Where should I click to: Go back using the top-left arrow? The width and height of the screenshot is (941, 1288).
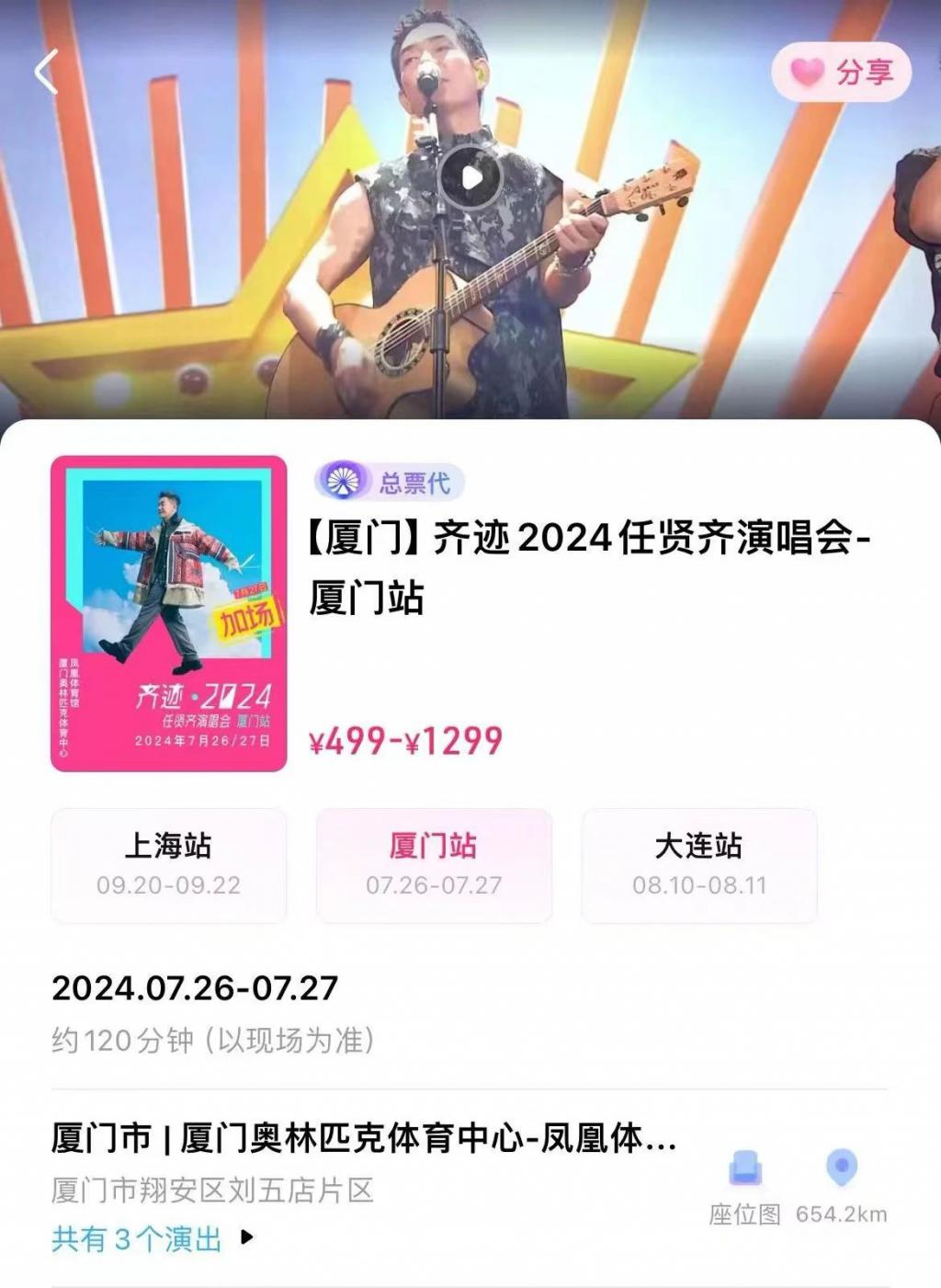[x=46, y=72]
